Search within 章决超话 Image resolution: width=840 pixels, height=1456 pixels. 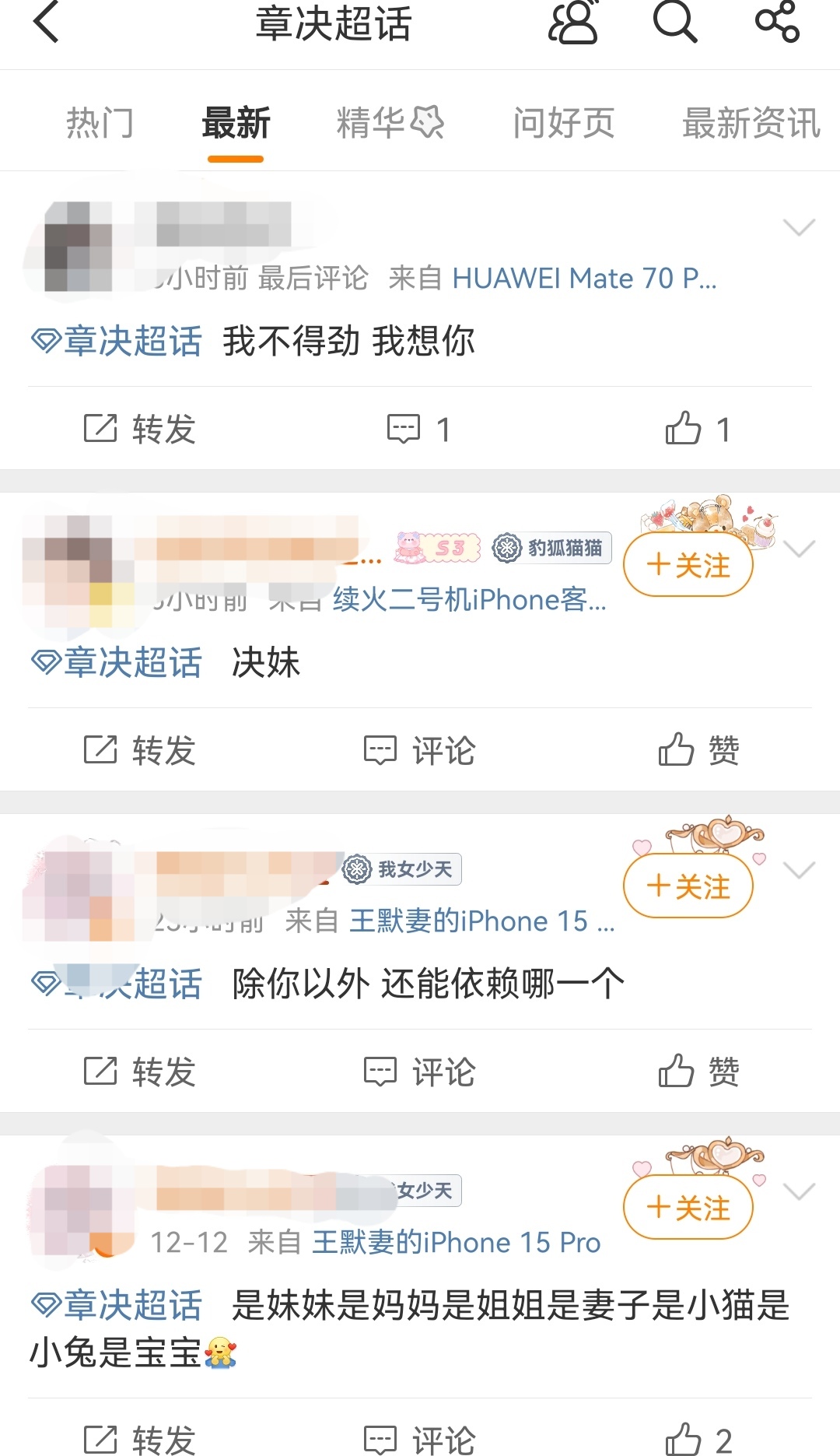pyautogui.click(x=674, y=23)
